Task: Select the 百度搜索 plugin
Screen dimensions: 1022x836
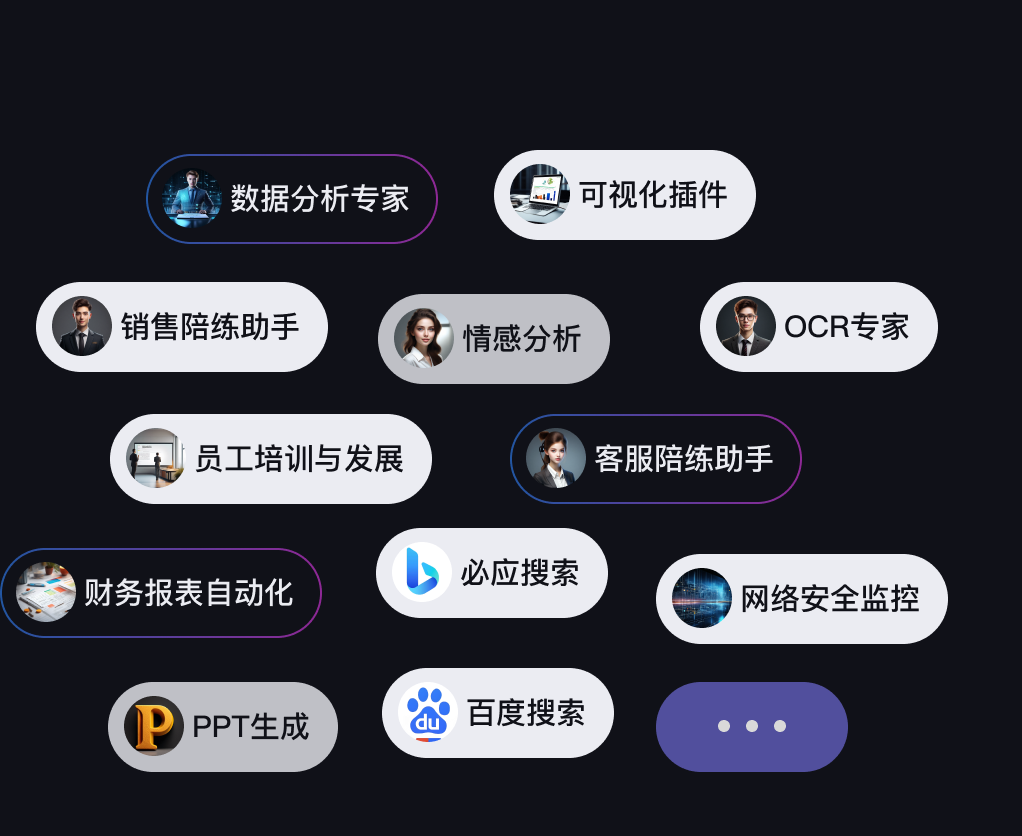Action: (498, 713)
